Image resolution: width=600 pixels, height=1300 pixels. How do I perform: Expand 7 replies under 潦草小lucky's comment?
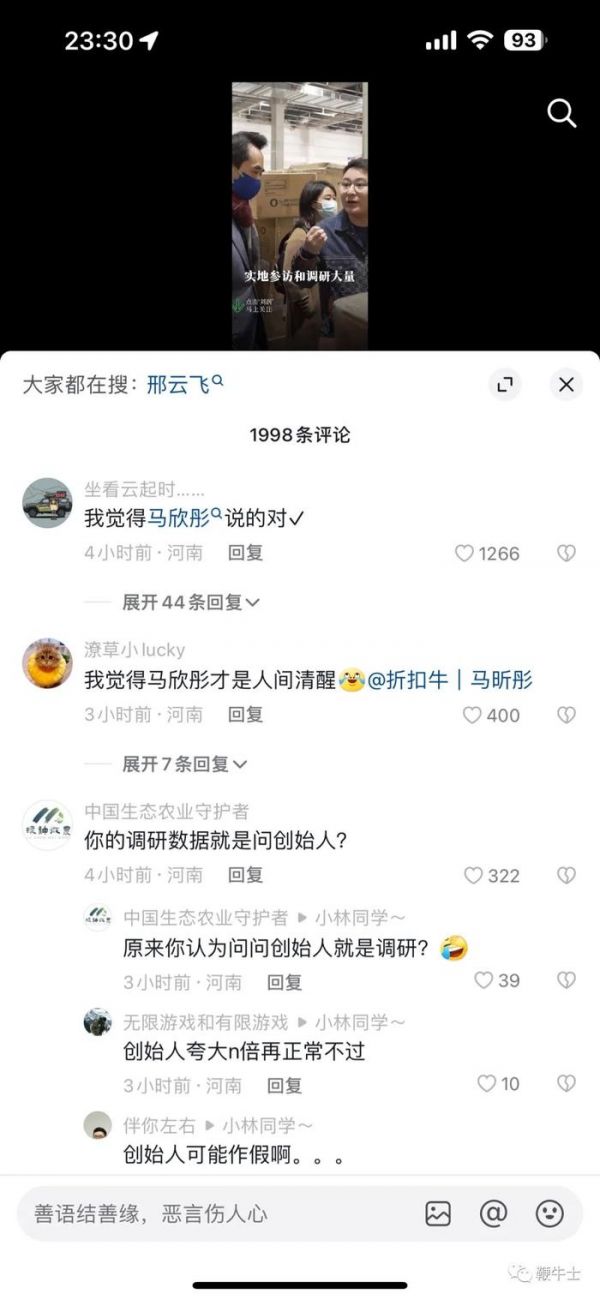(184, 764)
